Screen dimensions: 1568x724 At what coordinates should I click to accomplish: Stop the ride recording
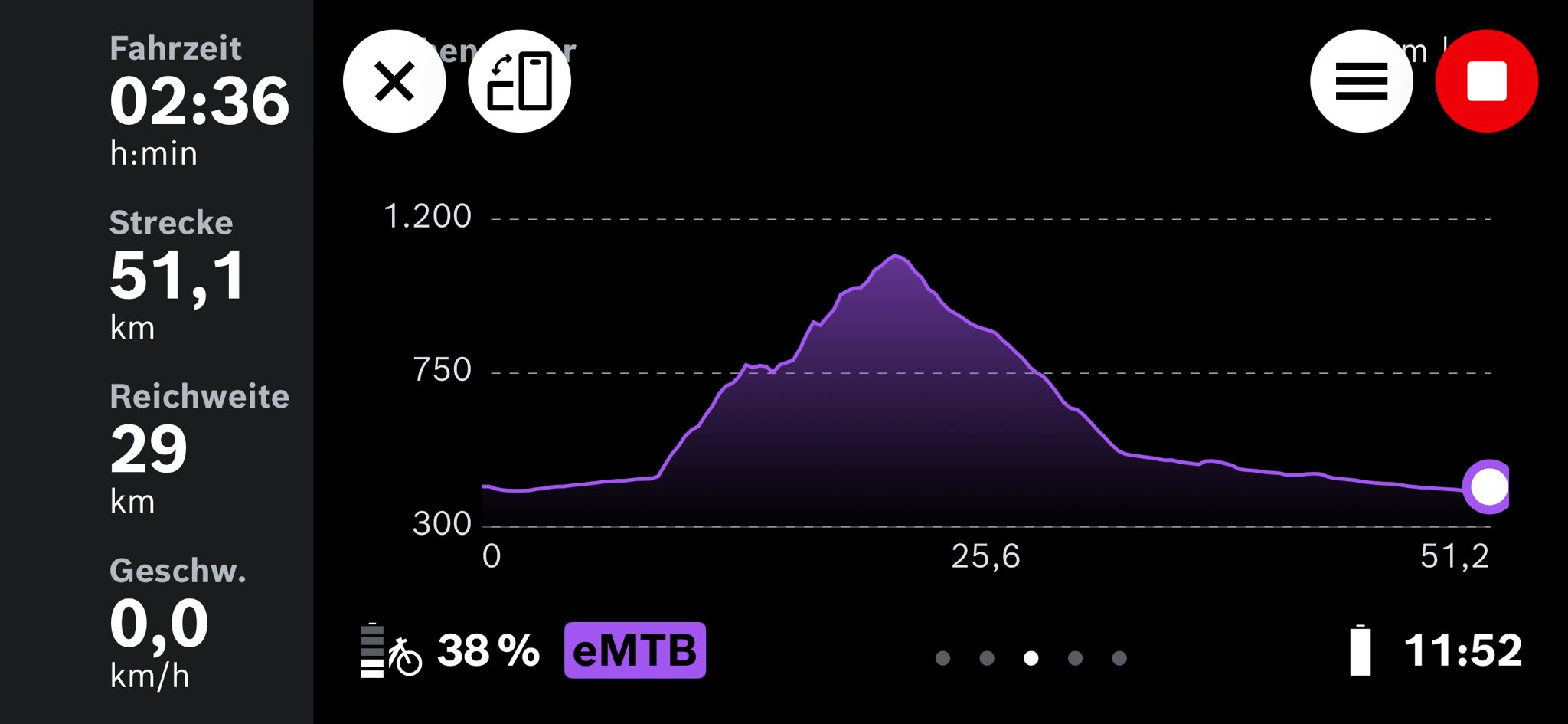[x=1487, y=81]
